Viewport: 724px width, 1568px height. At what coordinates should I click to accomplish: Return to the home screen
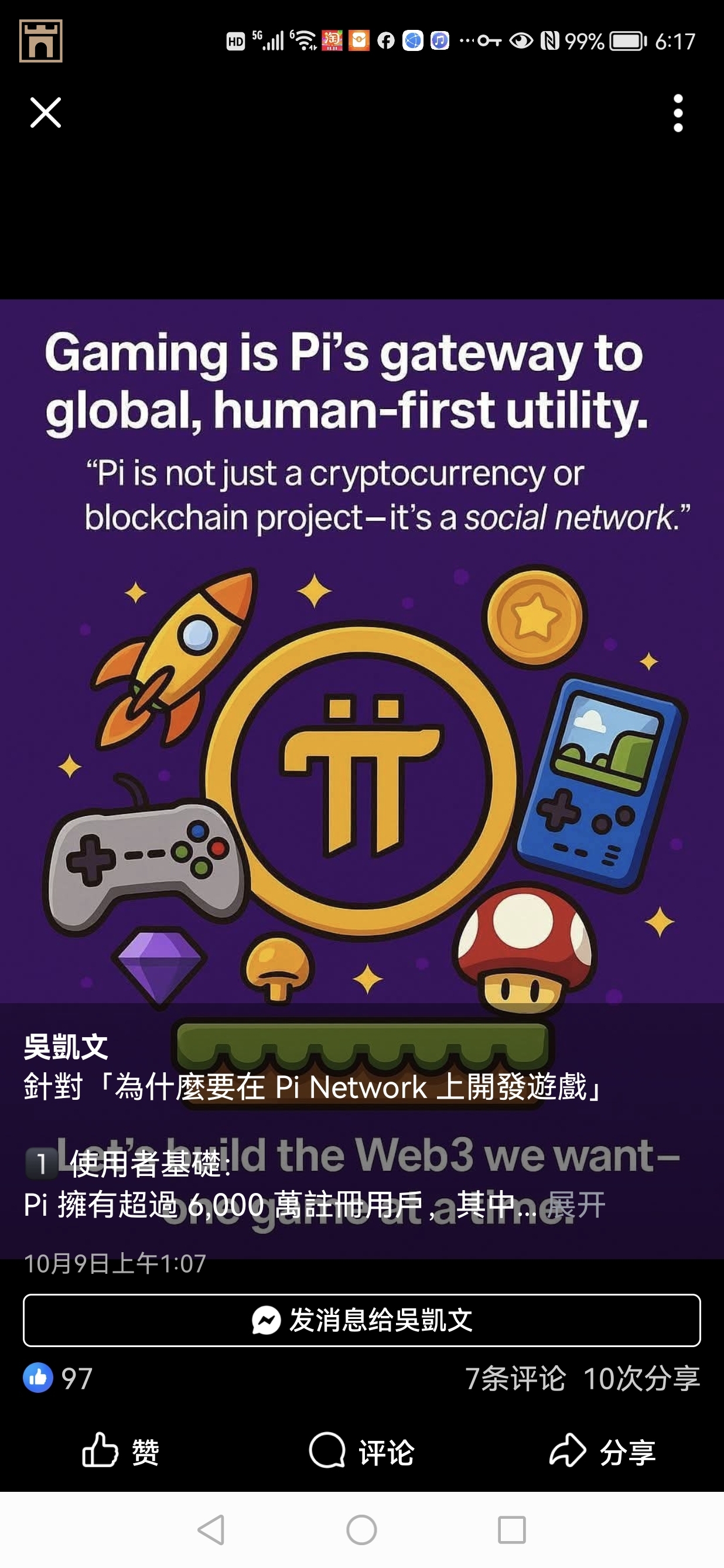click(x=361, y=1530)
